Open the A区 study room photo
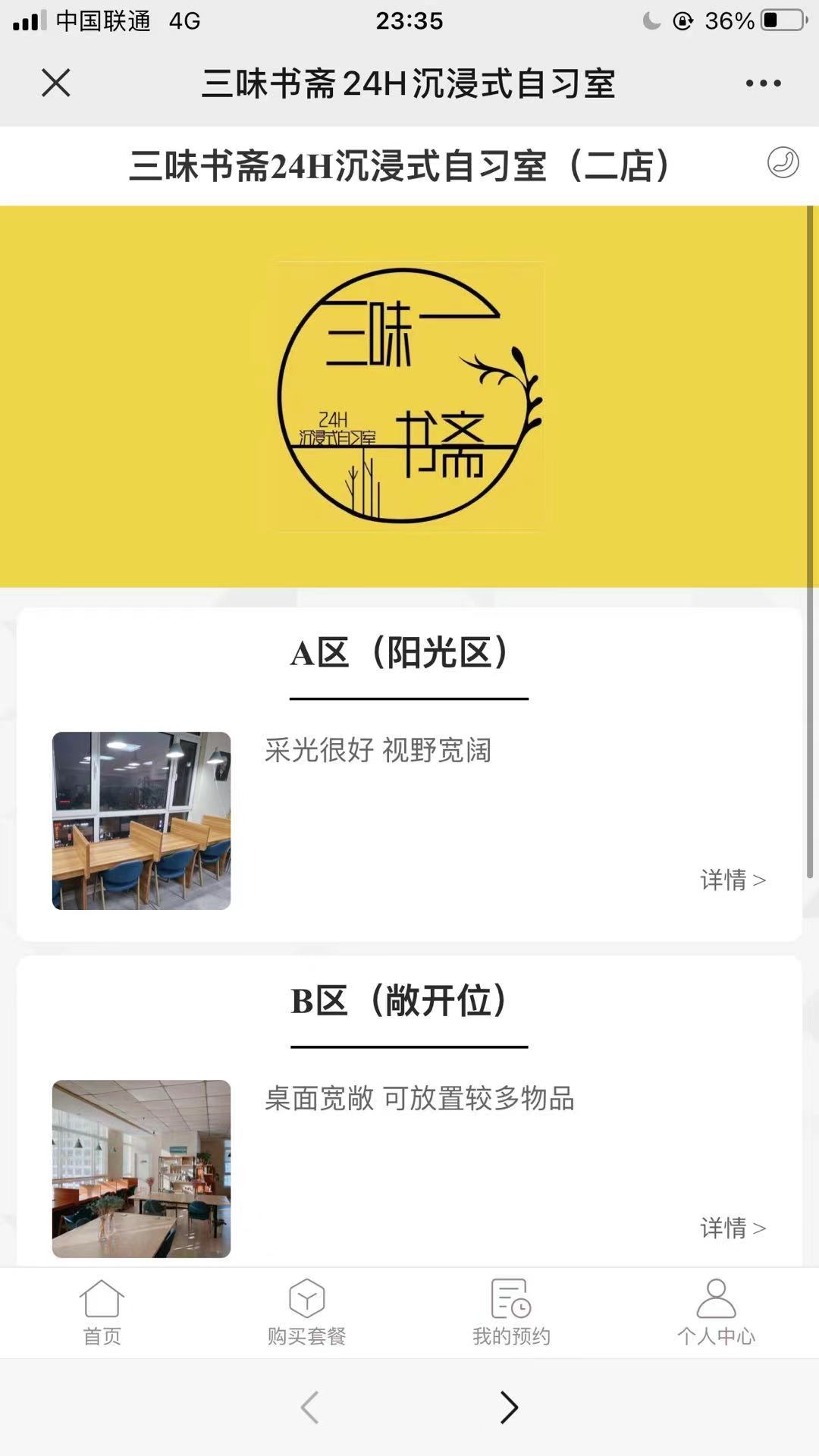The image size is (819, 1456). tap(141, 821)
